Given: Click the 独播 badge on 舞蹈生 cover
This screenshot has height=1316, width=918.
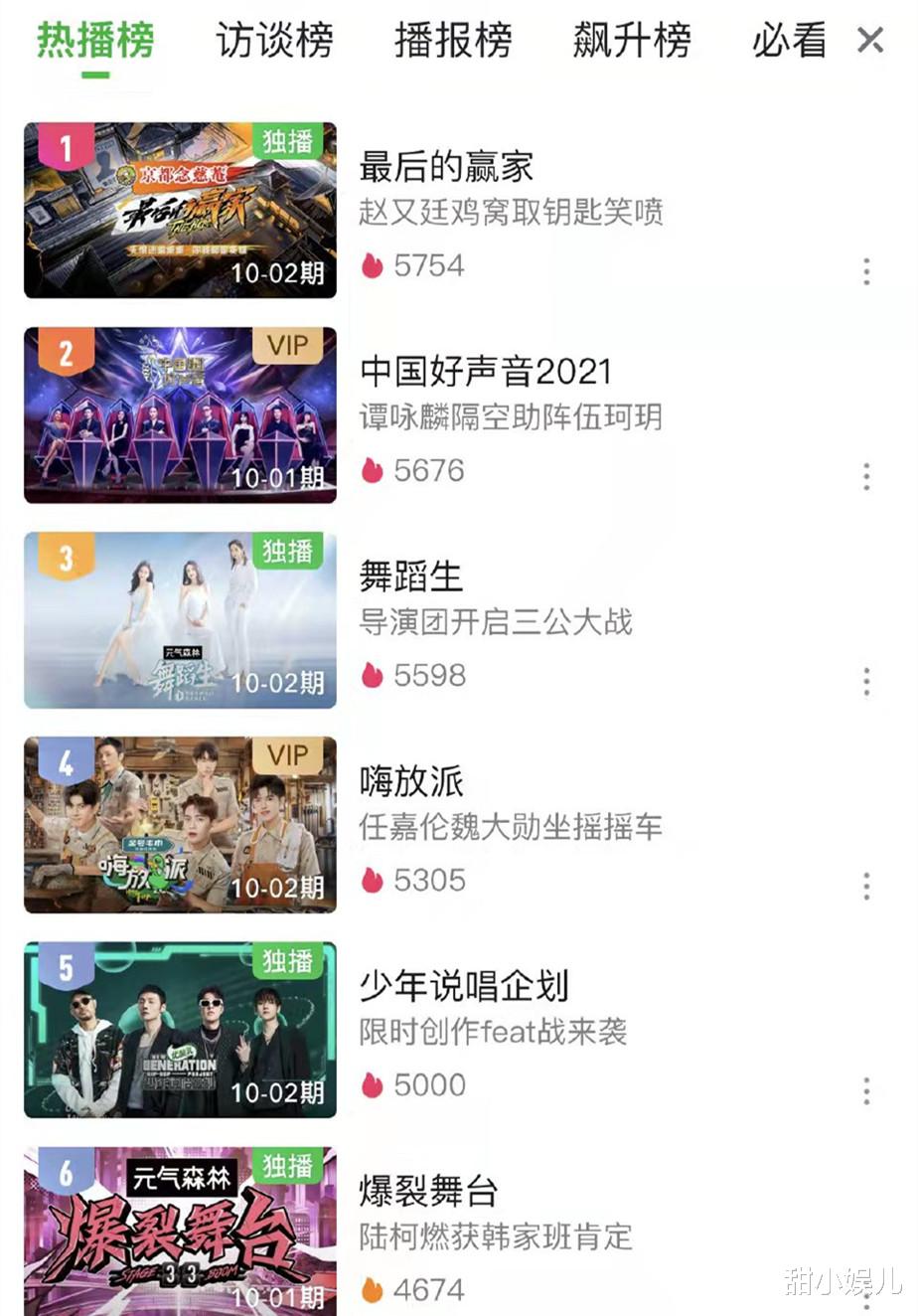Looking at the screenshot, I should tap(287, 553).
